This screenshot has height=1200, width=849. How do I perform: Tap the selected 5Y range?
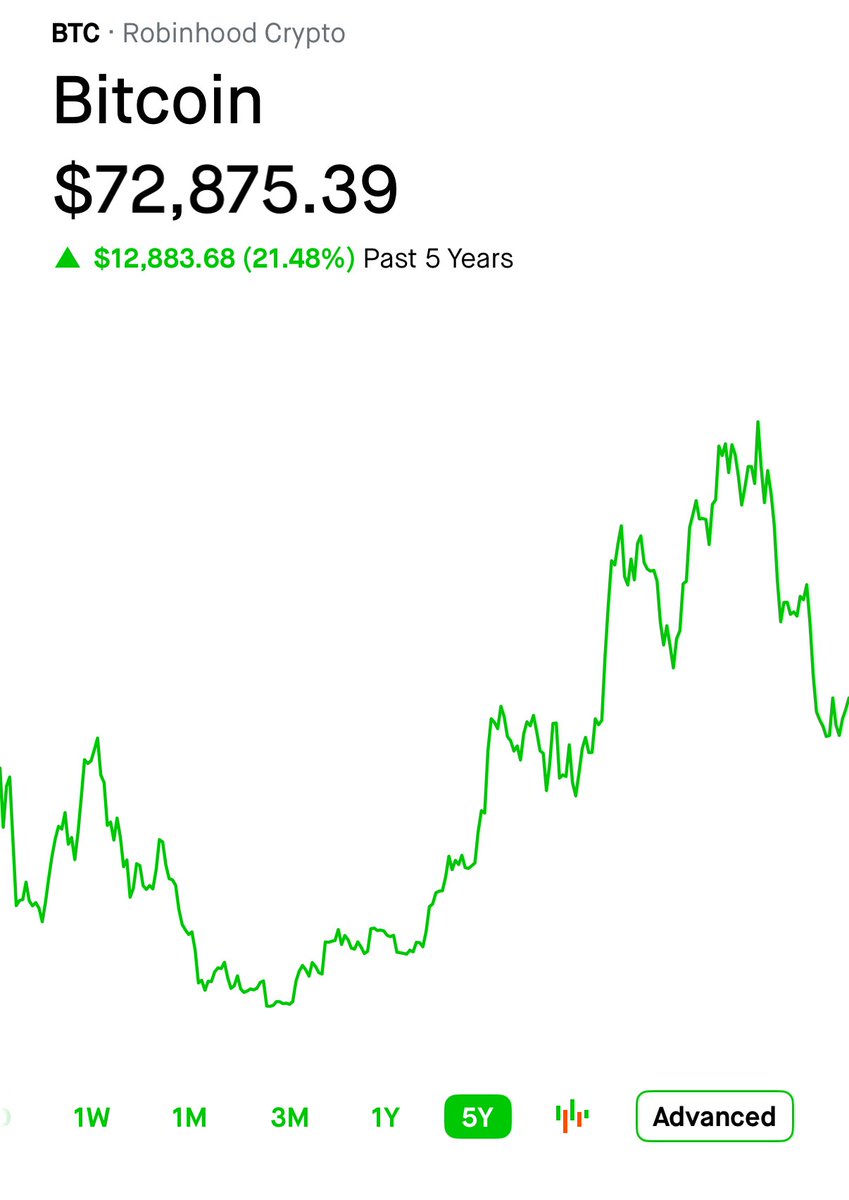477,1117
